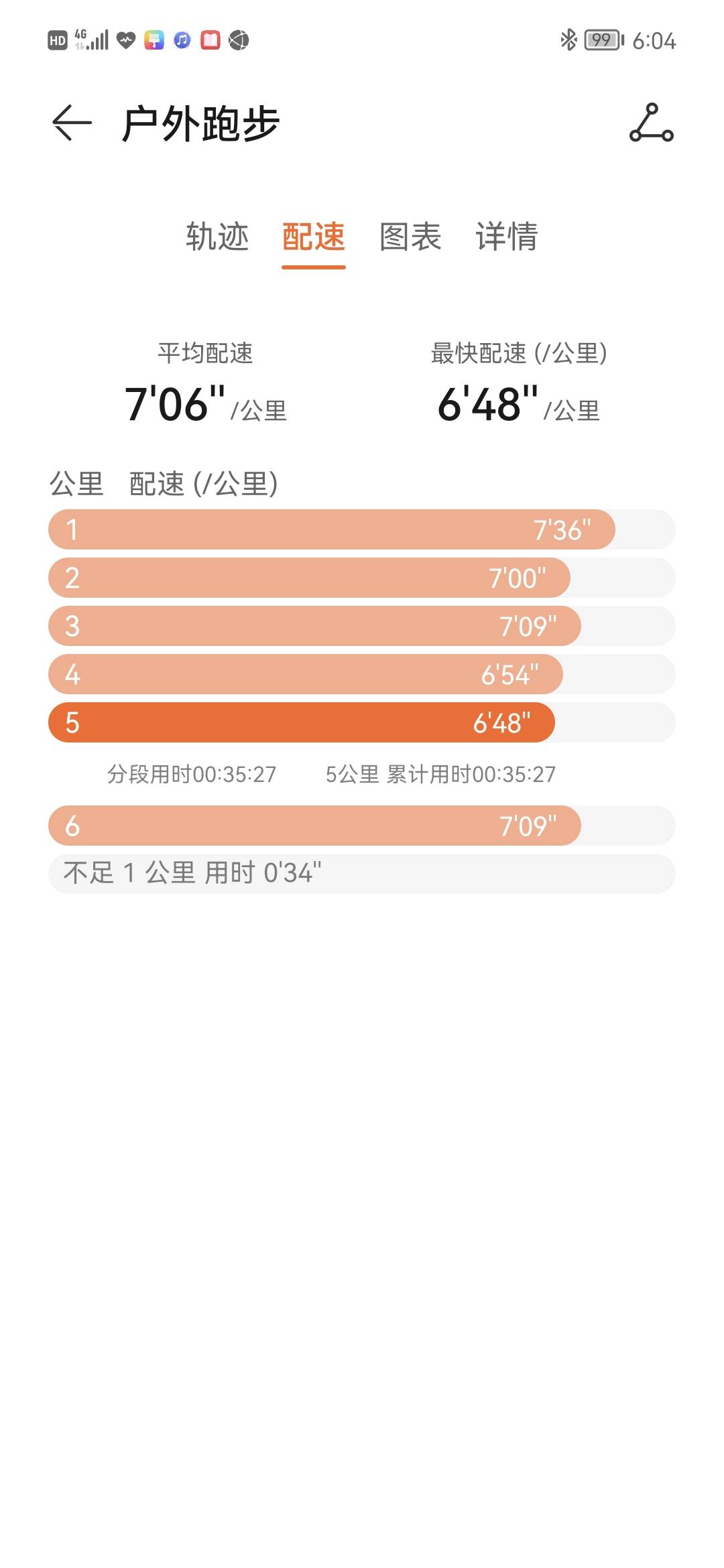
Task: Tap the globe network icon in status bar
Action: (x=239, y=40)
